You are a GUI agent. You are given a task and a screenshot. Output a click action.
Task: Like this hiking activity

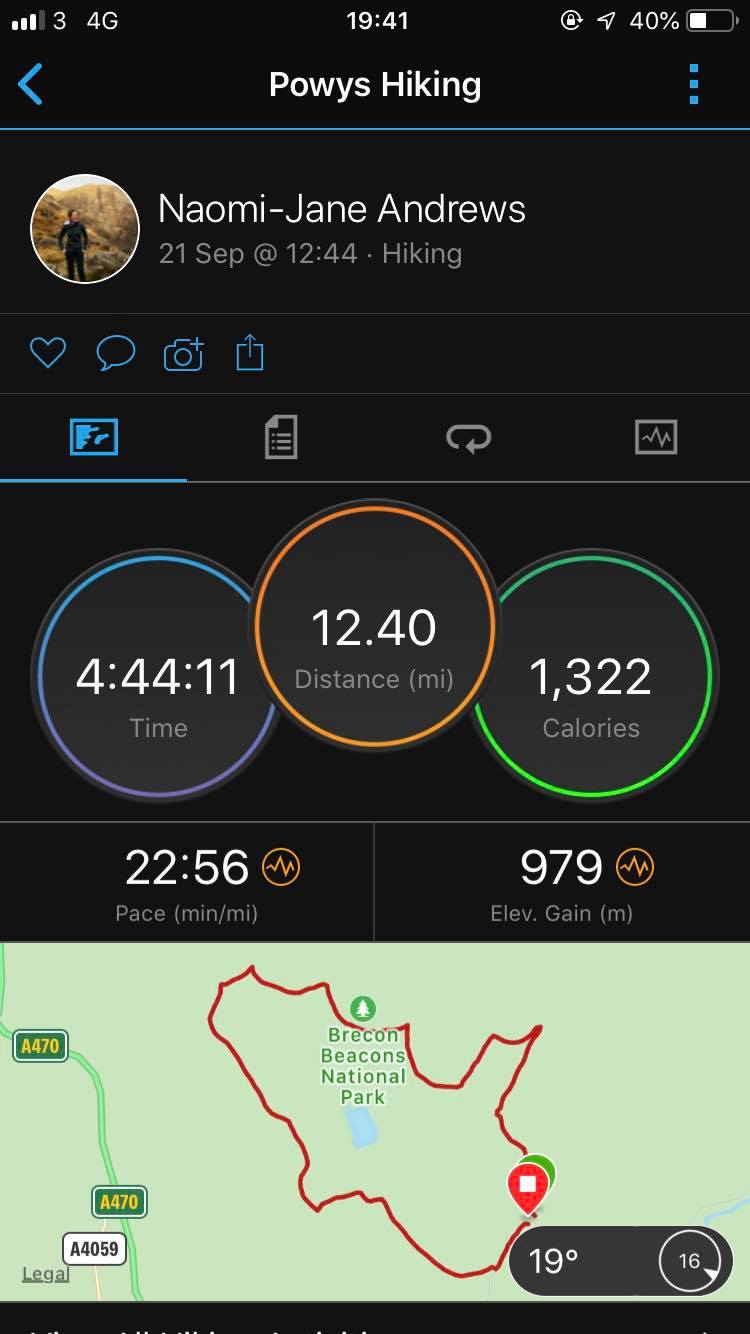(x=47, y=353)
